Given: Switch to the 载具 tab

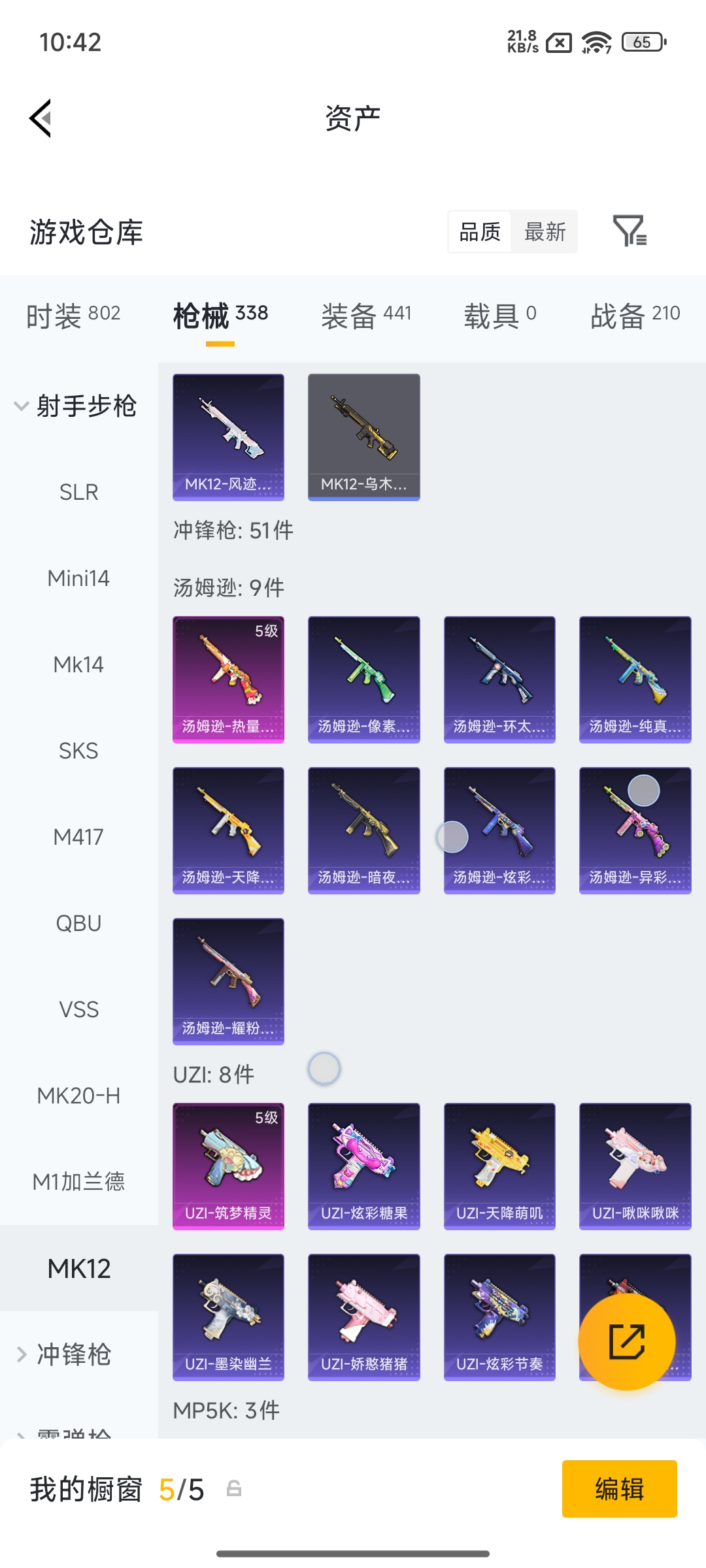Looking at the screenshot, I should pos(500,316).
